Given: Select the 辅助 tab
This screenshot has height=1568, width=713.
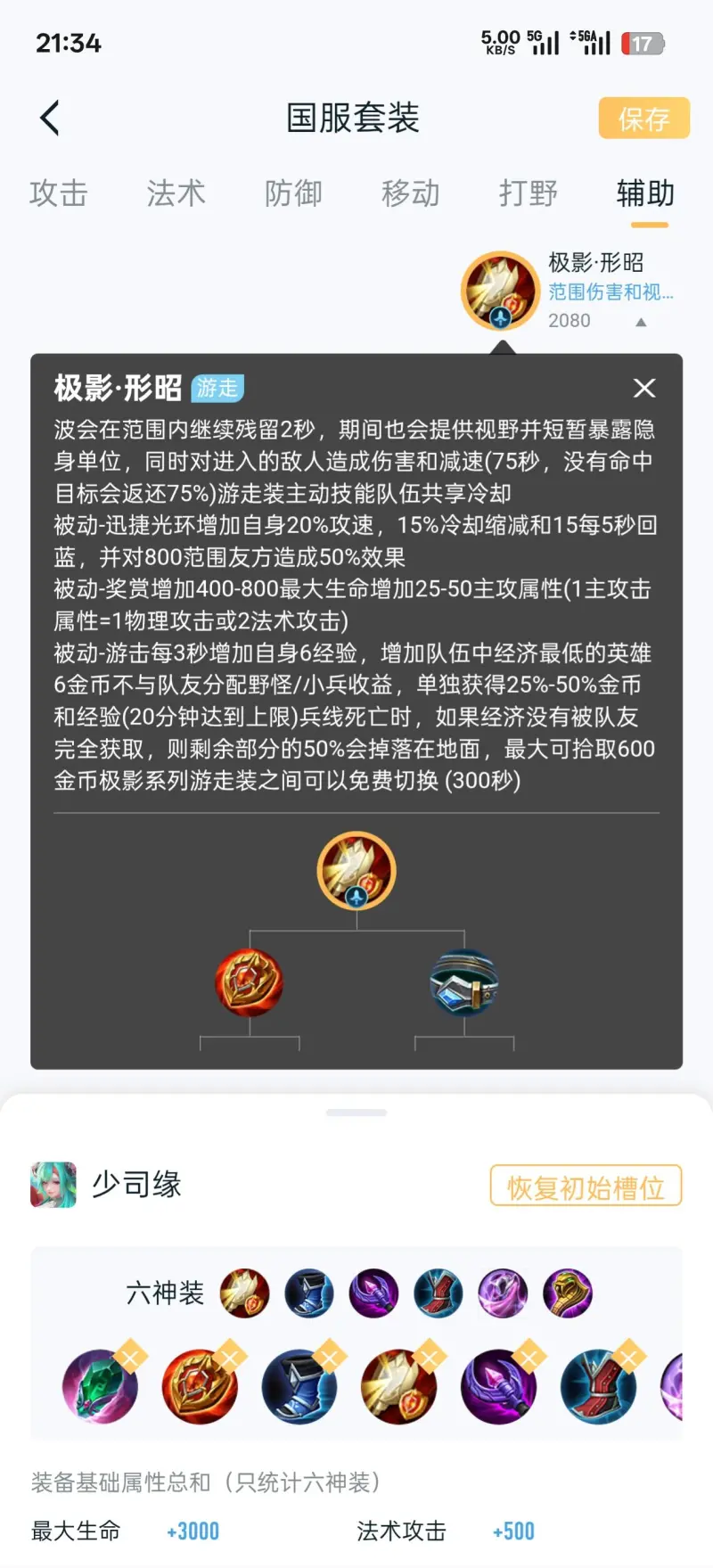Looking at the screenshot, I should click(x=645, y=193).
